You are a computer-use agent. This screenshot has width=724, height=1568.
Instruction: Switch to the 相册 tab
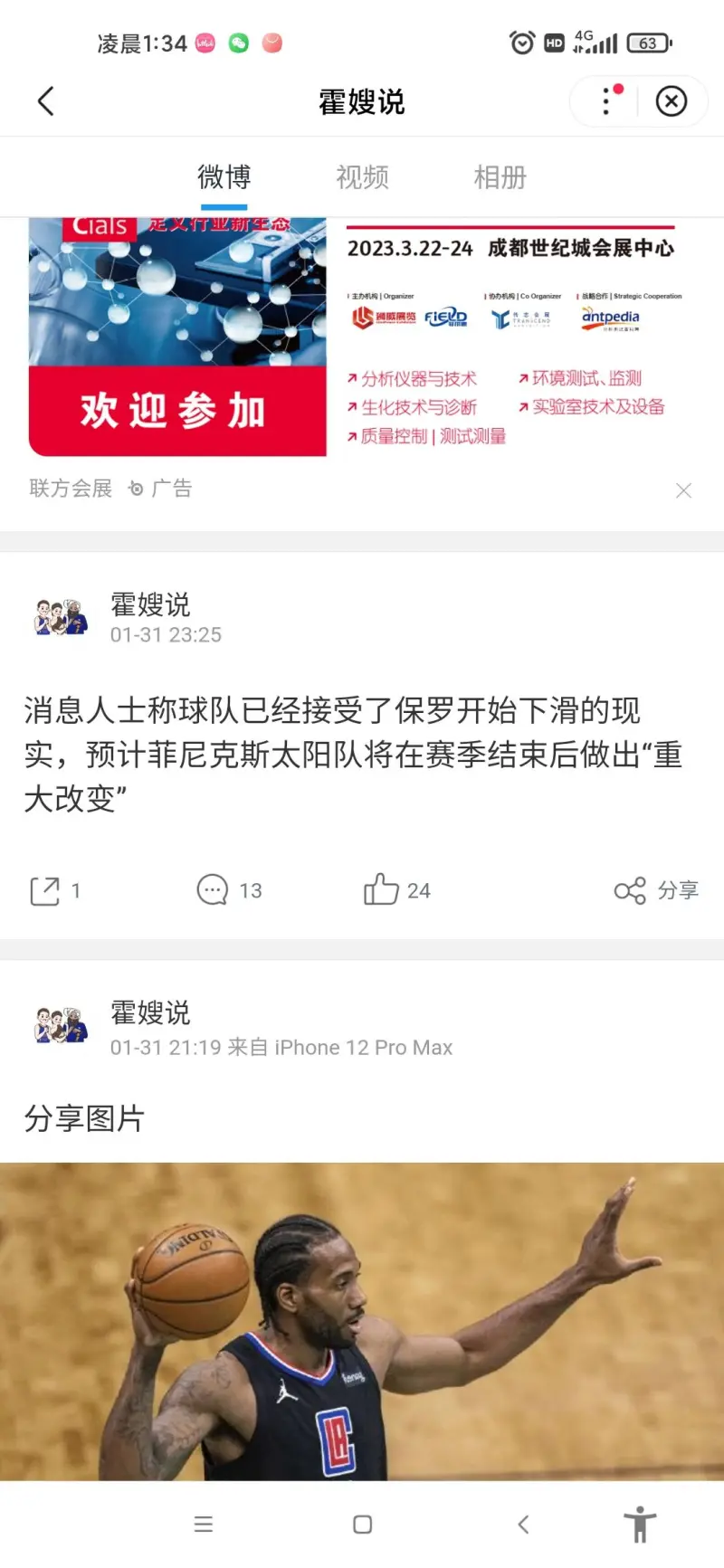click(500, 177)
